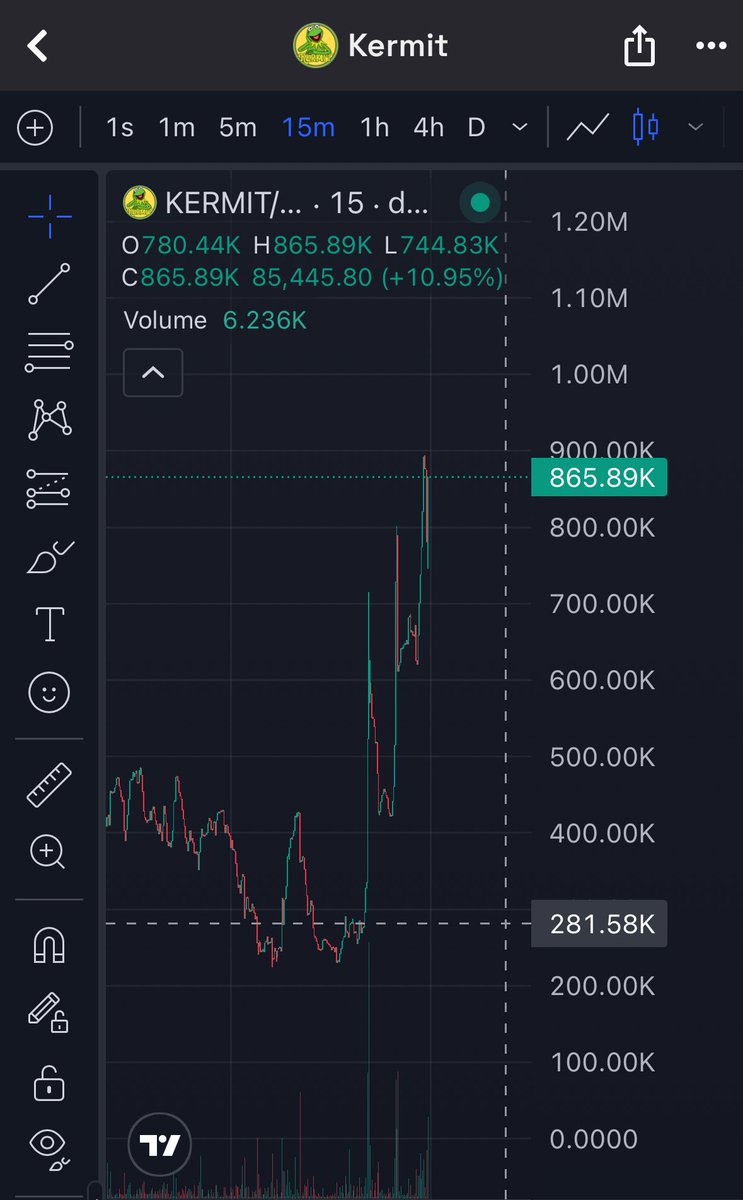Share the Kermit chart
This screenshot has height=1200, width=743.
point(640,46)
